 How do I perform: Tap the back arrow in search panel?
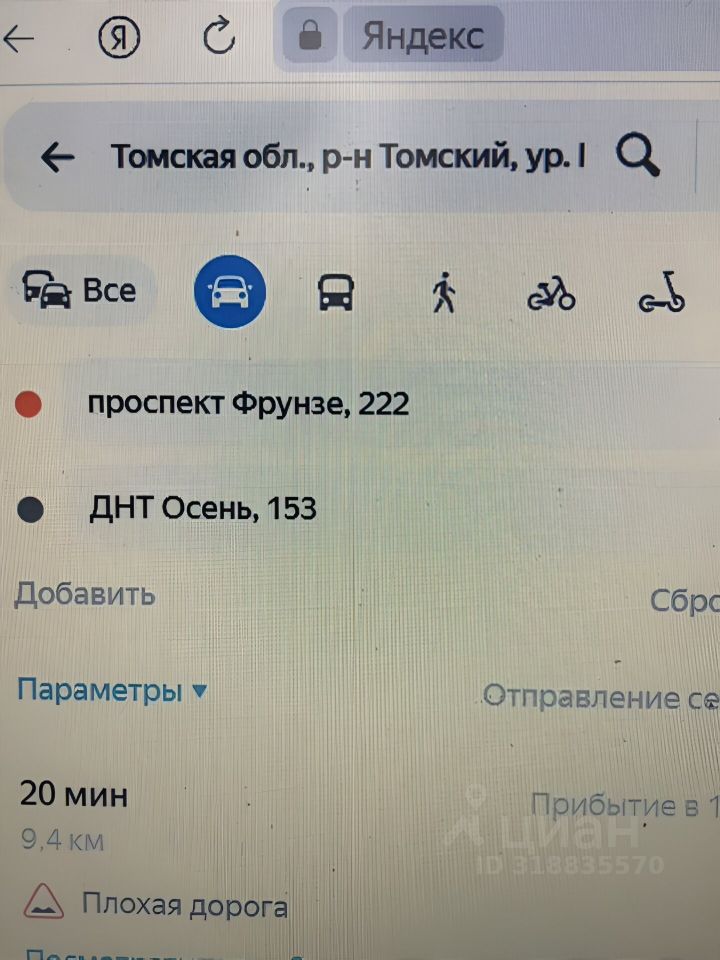[x=57, y=156]
